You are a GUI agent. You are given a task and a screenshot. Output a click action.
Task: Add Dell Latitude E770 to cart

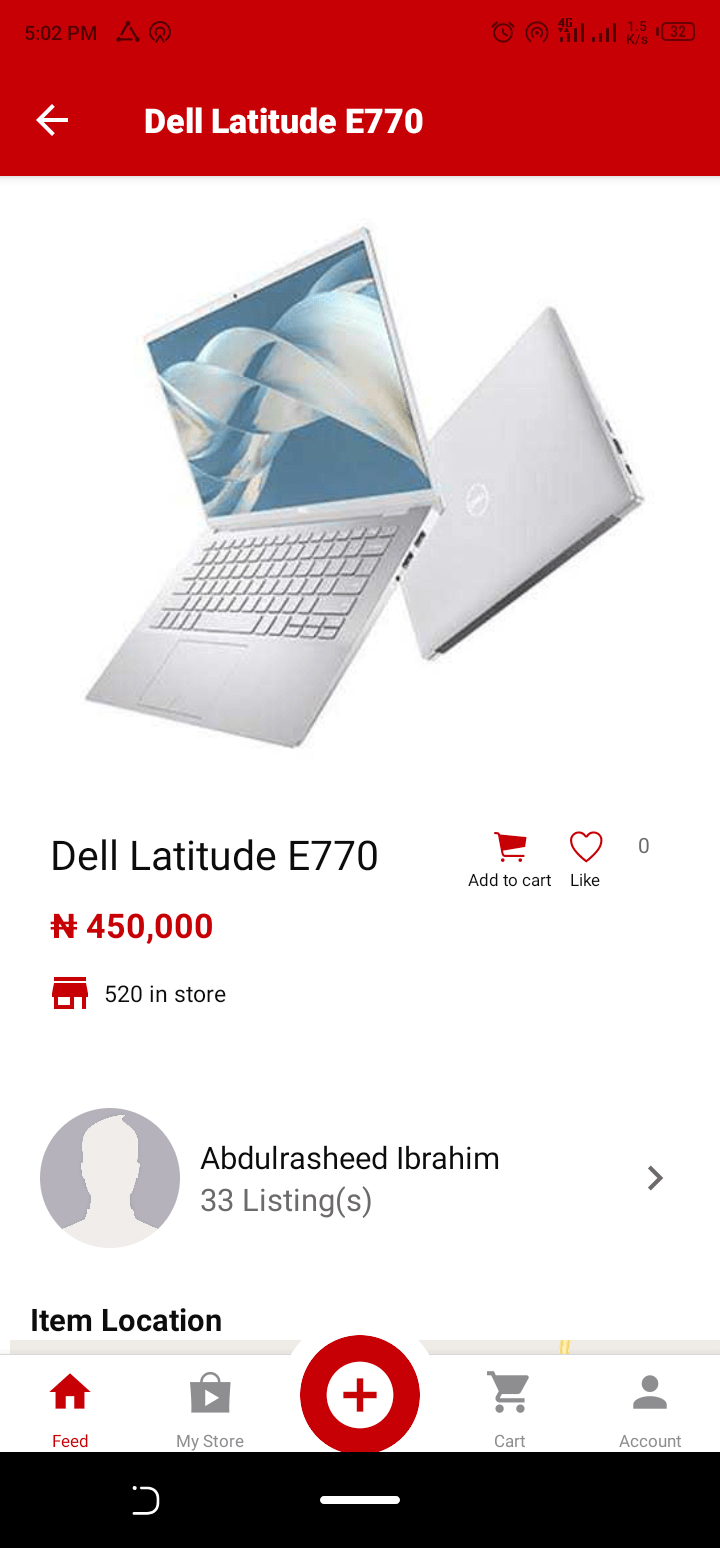pyautogui.click(x=510, y=858)
